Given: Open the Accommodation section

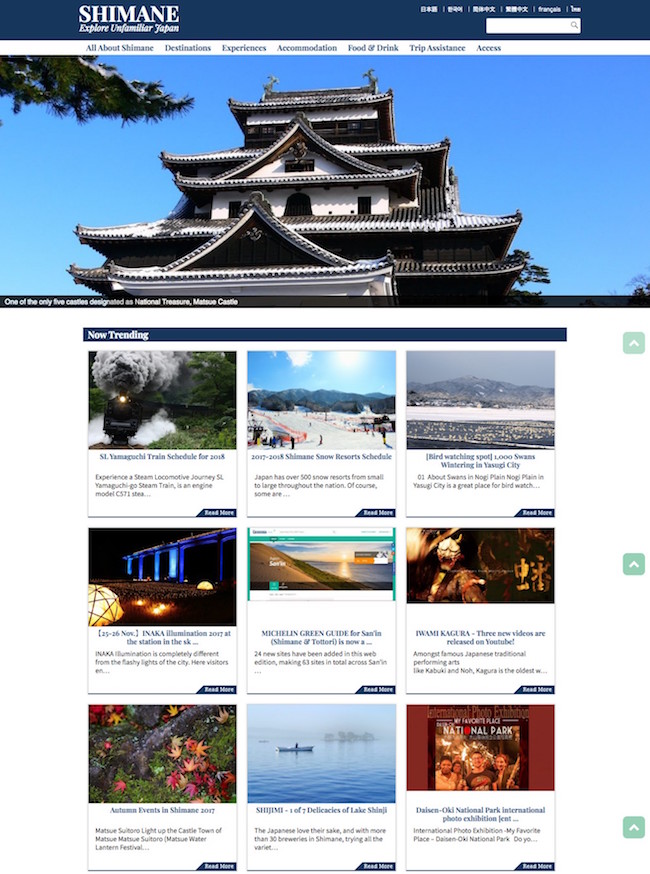Looking at the screenshot, I should click(x=307, y=48).
